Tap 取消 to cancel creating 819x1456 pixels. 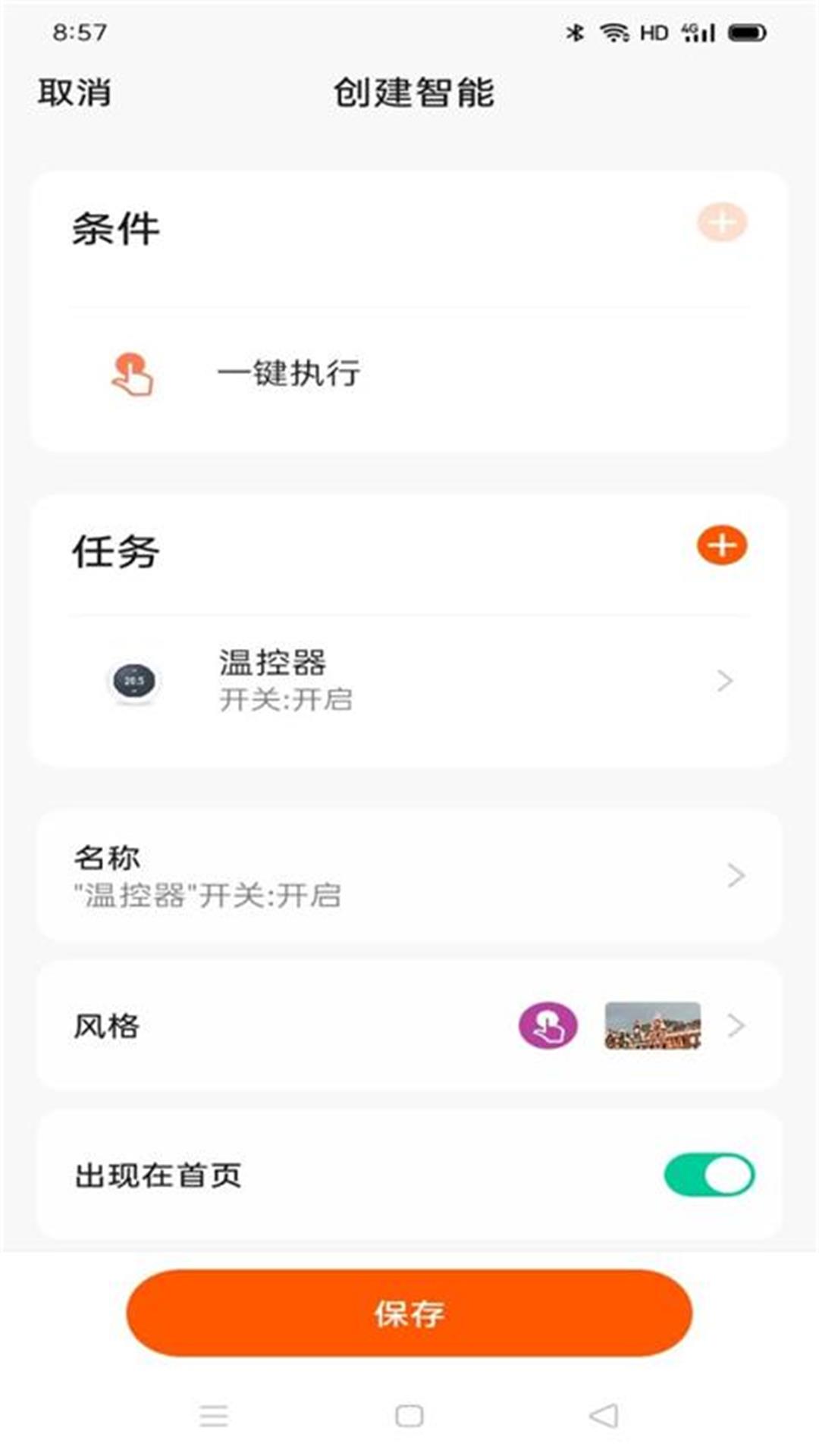tap(74, 93)
